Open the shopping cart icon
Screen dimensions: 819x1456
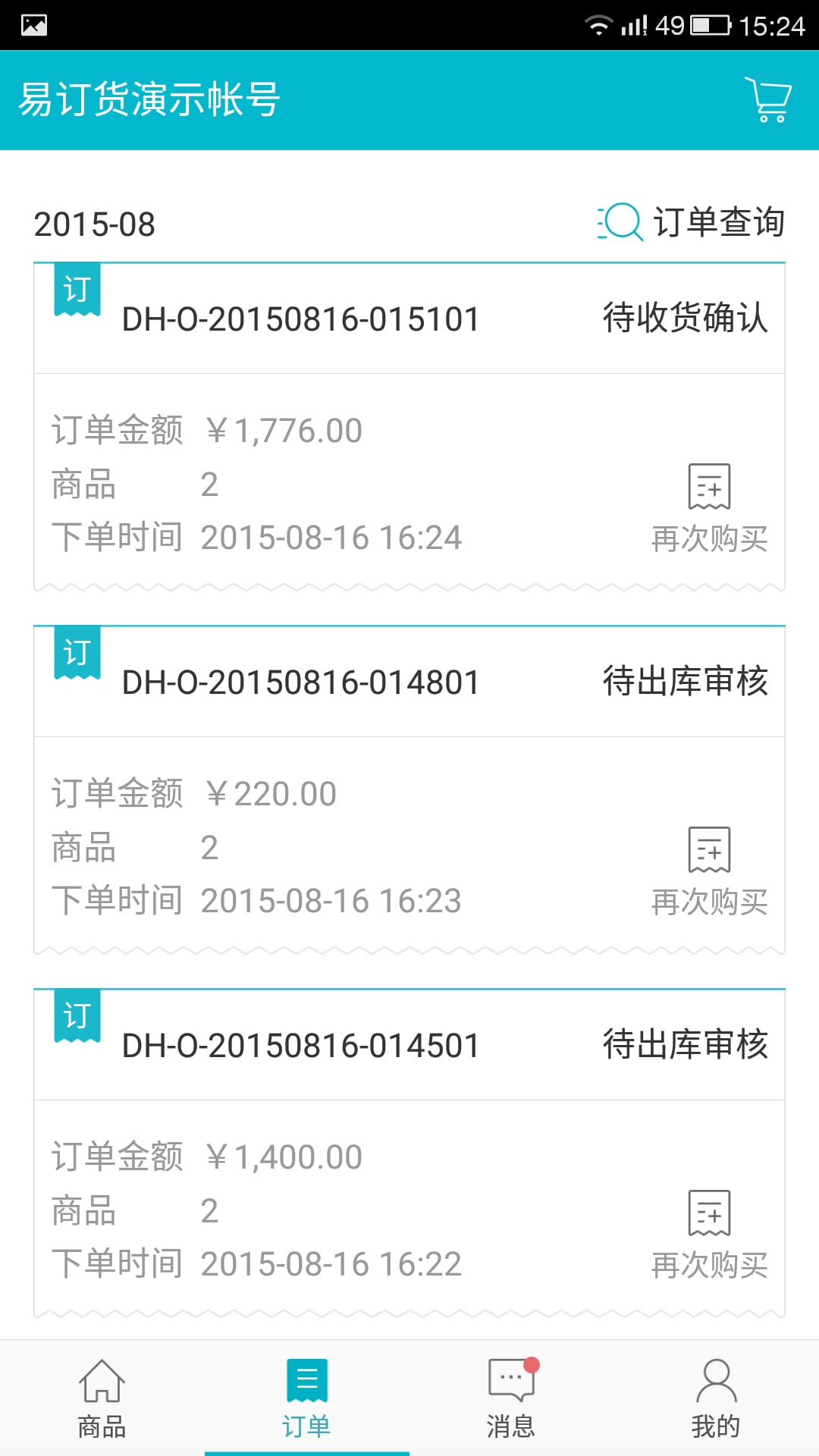(768, 99)
